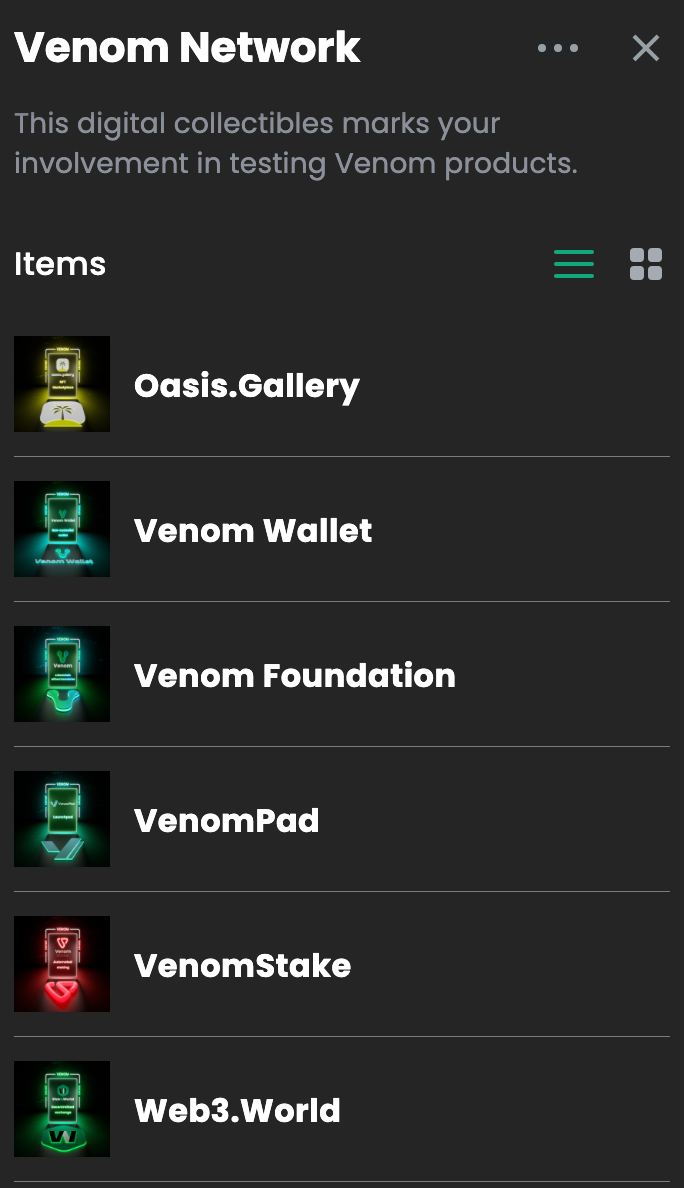
Task: Select the Venom Wallet collectible
Action: pos(252,530)
